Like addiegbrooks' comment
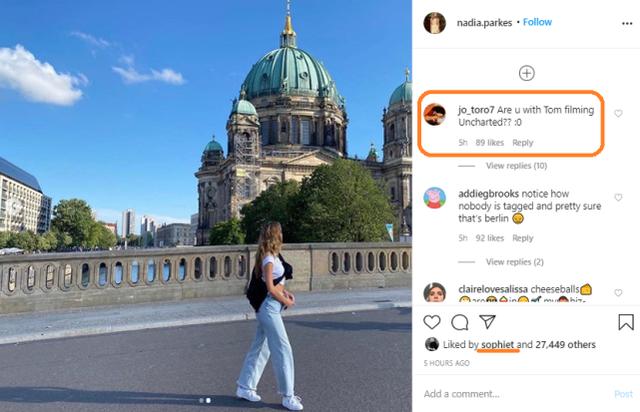640x412 pixels. pos(618,197)
